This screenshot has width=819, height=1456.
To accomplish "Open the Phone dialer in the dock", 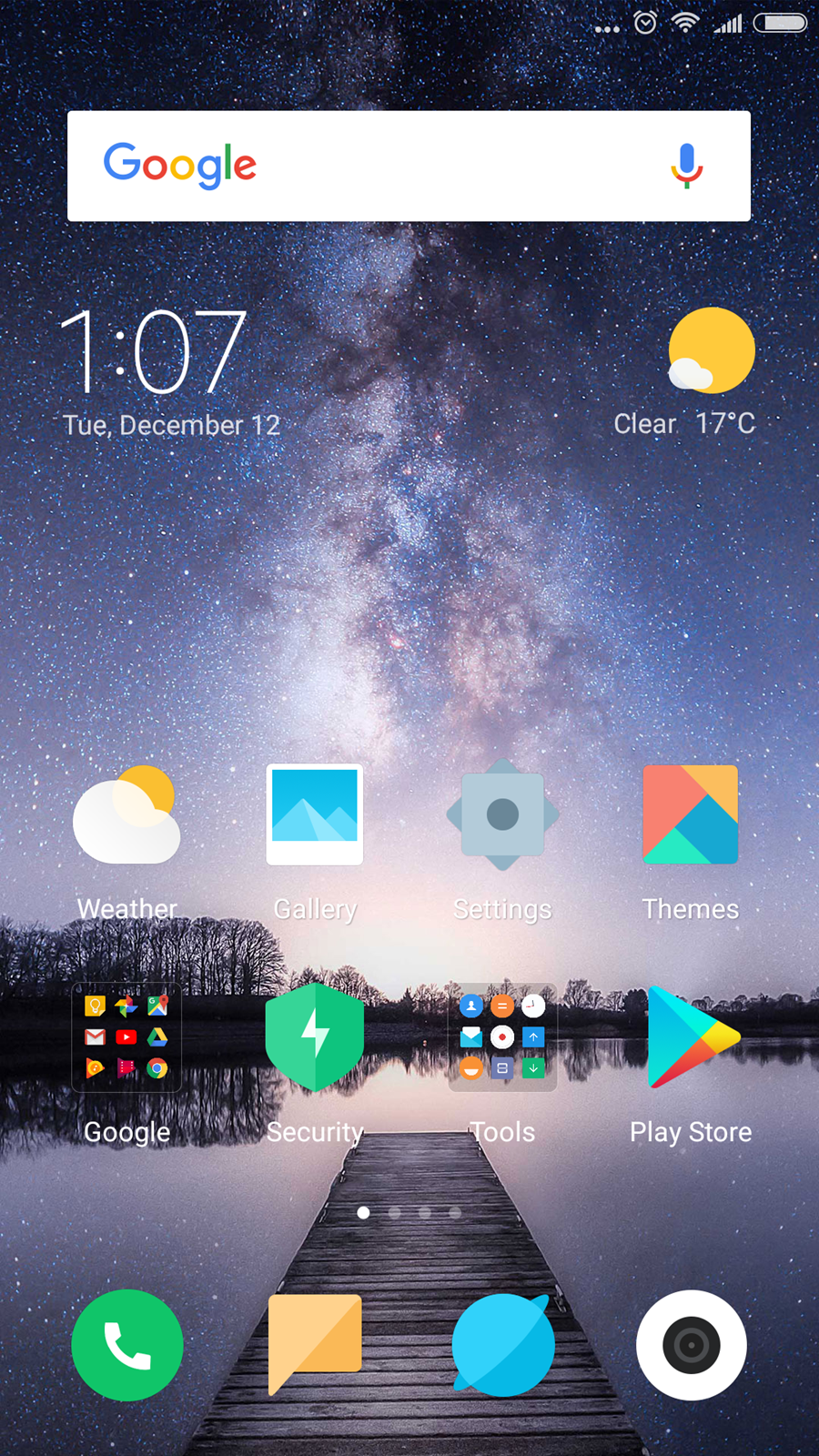I will [x=127, y=1345].
